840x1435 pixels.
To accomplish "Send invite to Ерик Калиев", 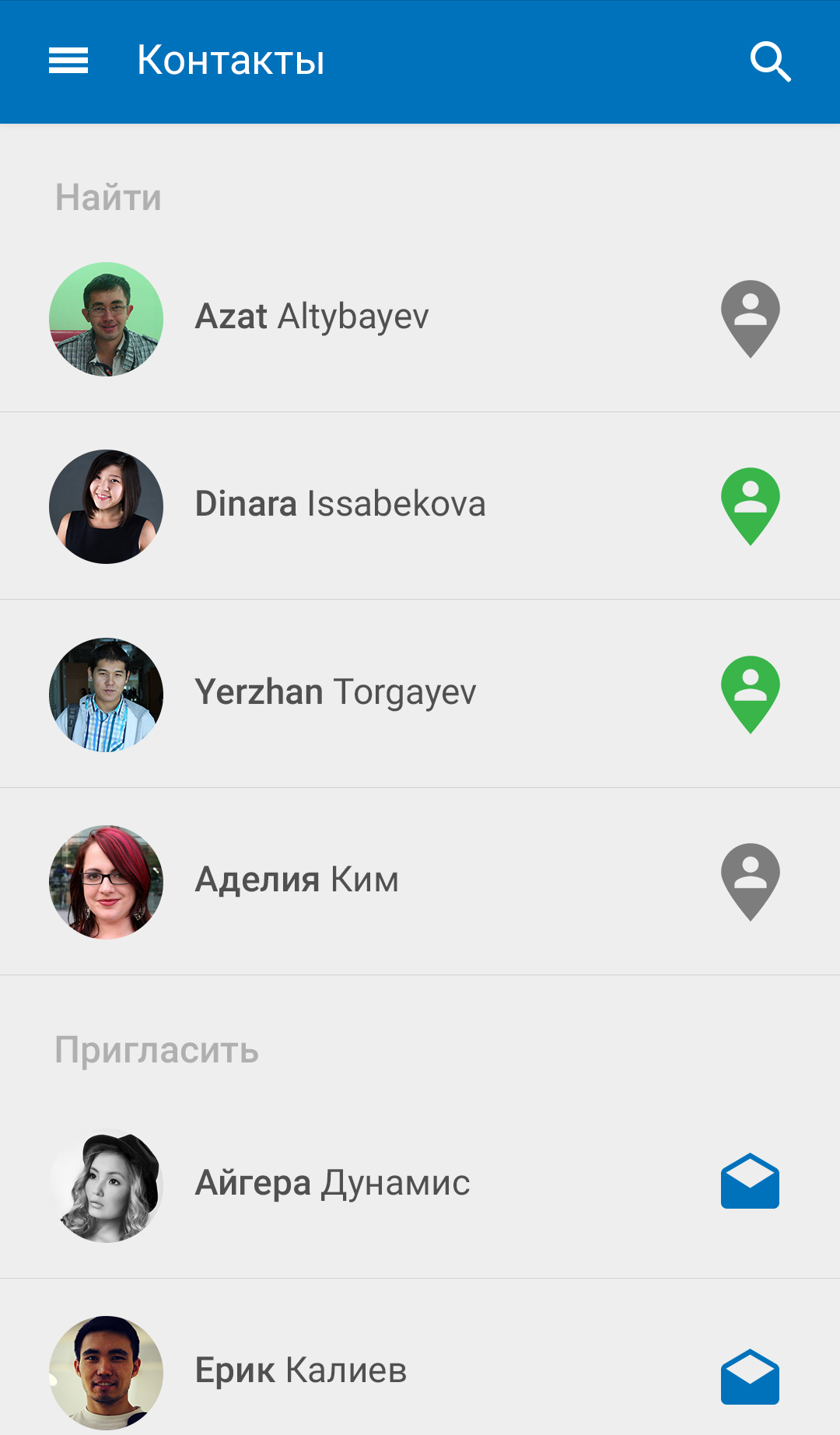I will [x=750, y=1377].
